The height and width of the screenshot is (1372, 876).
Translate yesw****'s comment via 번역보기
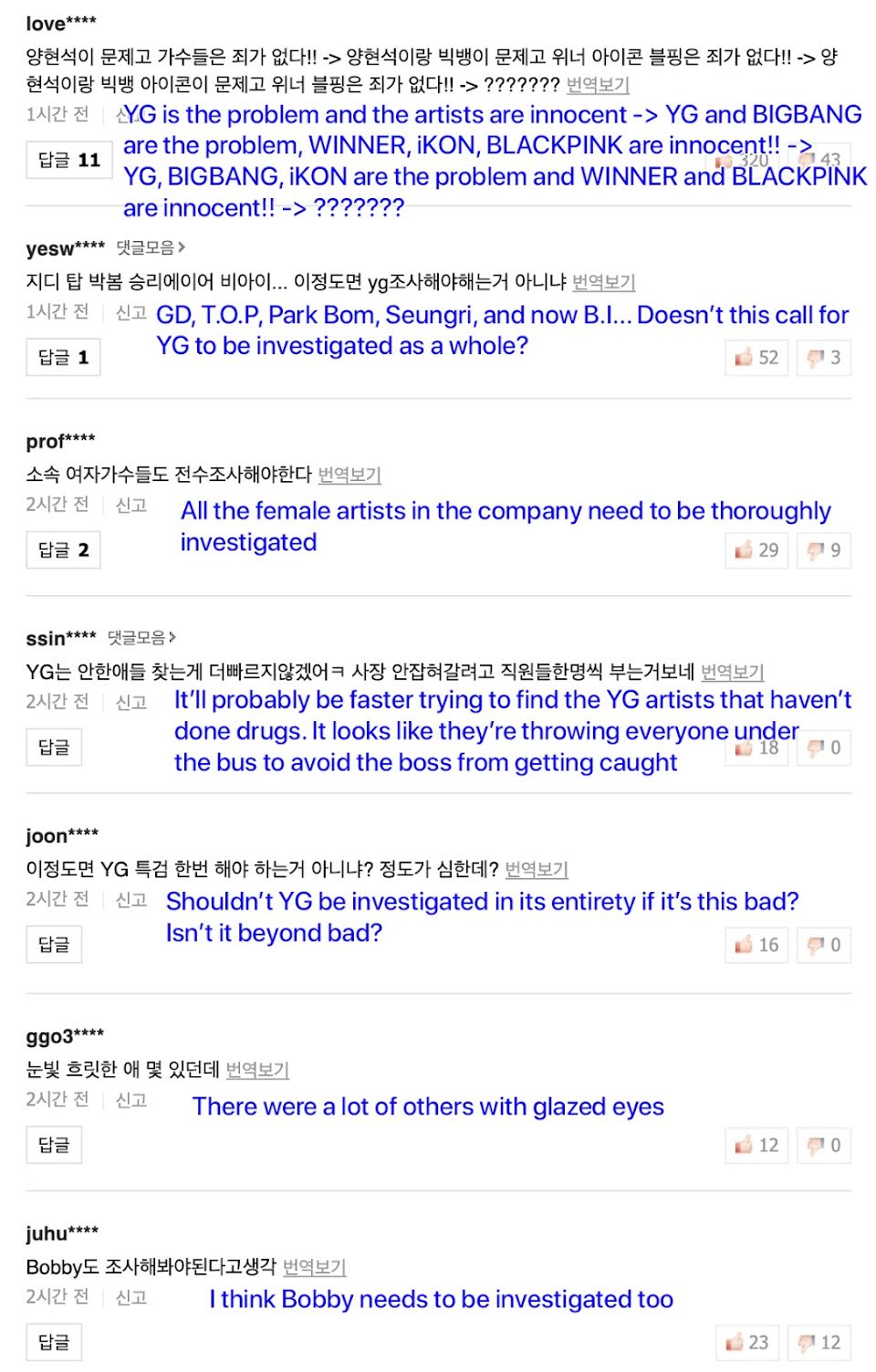pyautogui.click(x=603, y=282)
